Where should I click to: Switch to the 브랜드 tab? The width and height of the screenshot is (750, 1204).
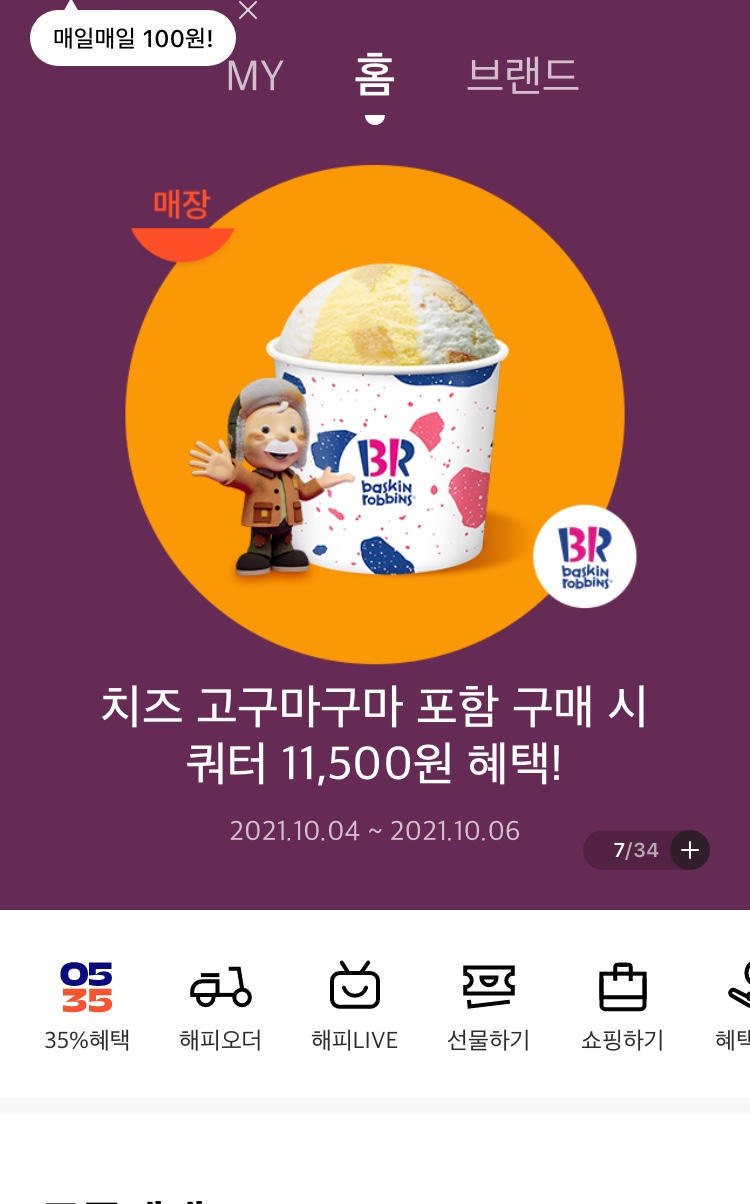click(522, 76)
